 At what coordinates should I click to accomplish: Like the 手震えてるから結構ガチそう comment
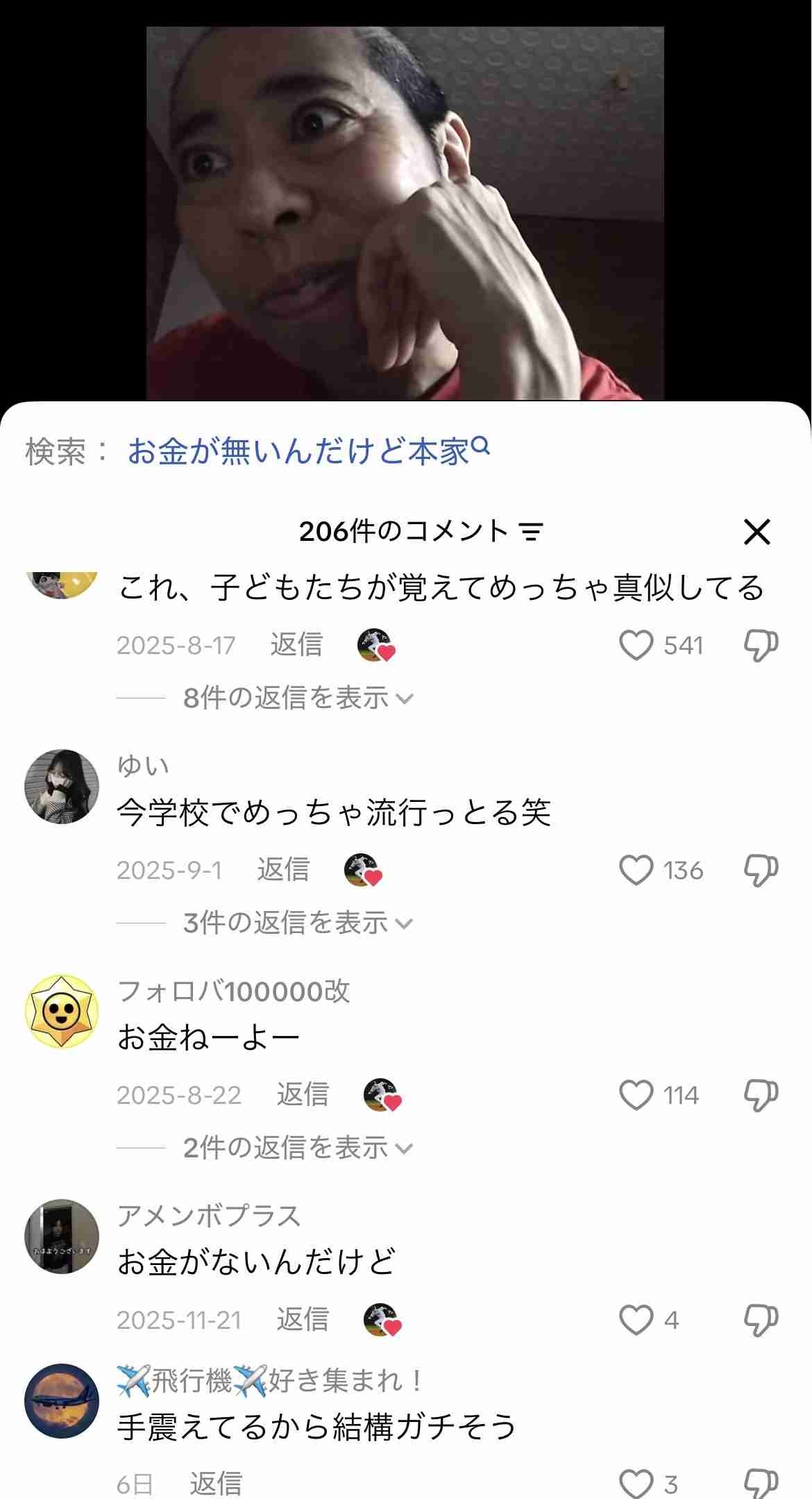636,1484
